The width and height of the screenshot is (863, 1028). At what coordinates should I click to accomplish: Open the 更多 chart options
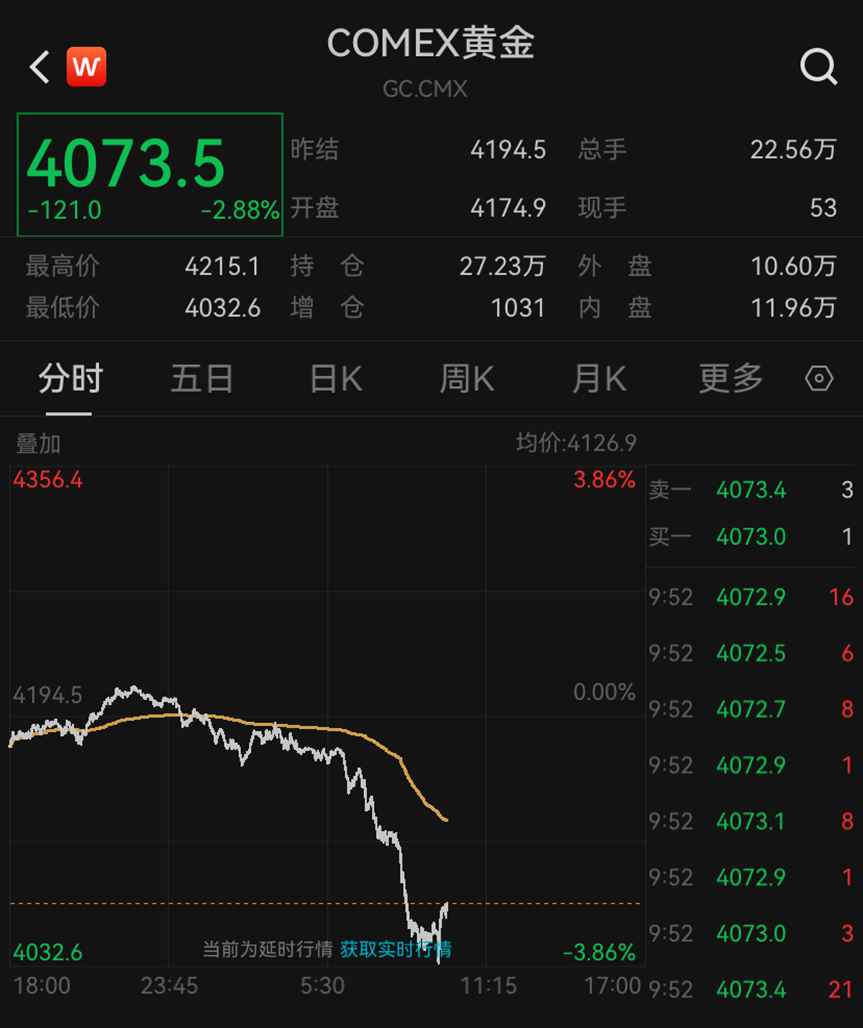click(730, 379)
